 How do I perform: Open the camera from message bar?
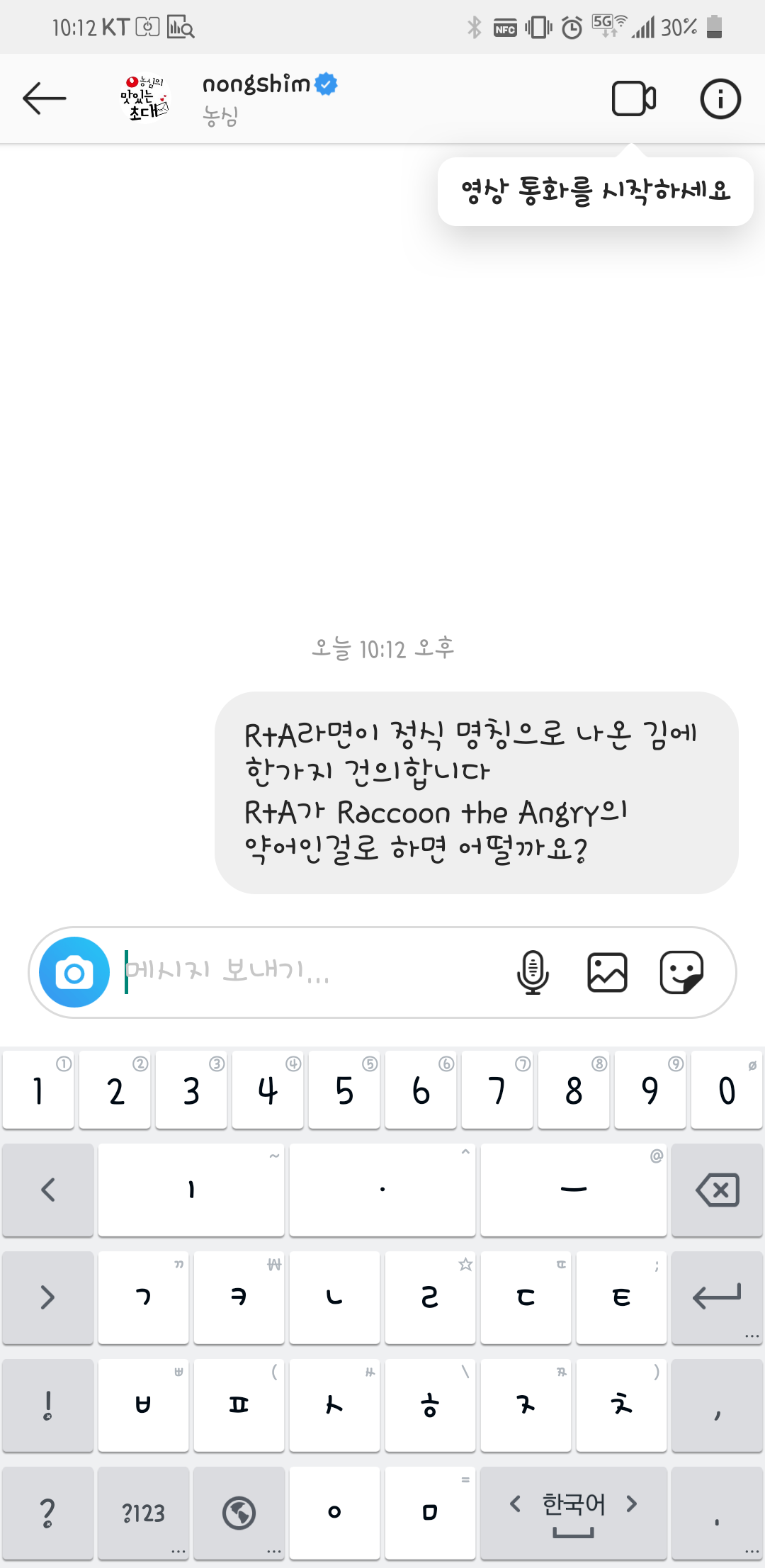[x=74, y=972]
